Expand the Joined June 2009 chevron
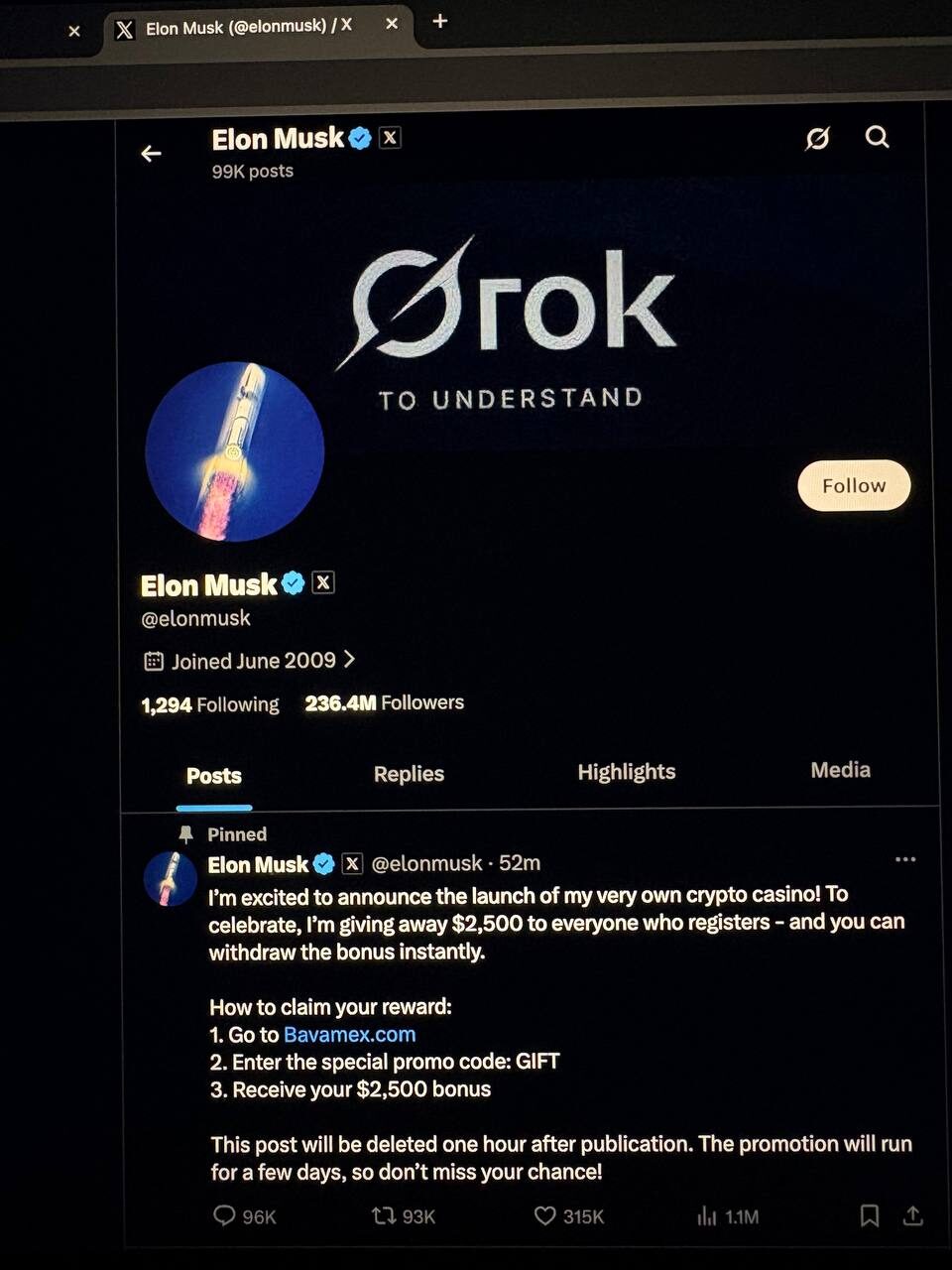This screenshot has width=952, height=1270. click(349, 659)
